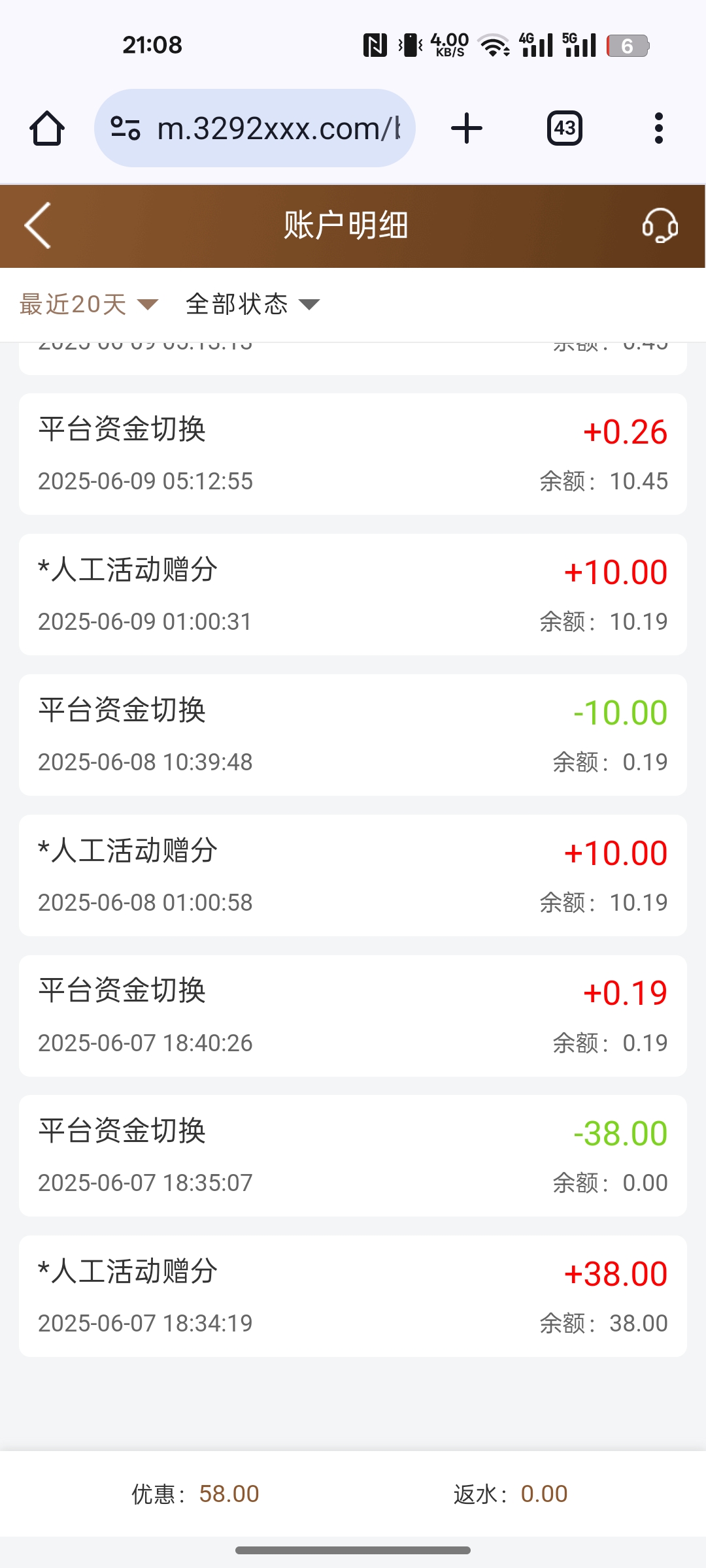Open the 全部状态 status dropdown
Screen dimensions: 706x1568
point(253,304)
